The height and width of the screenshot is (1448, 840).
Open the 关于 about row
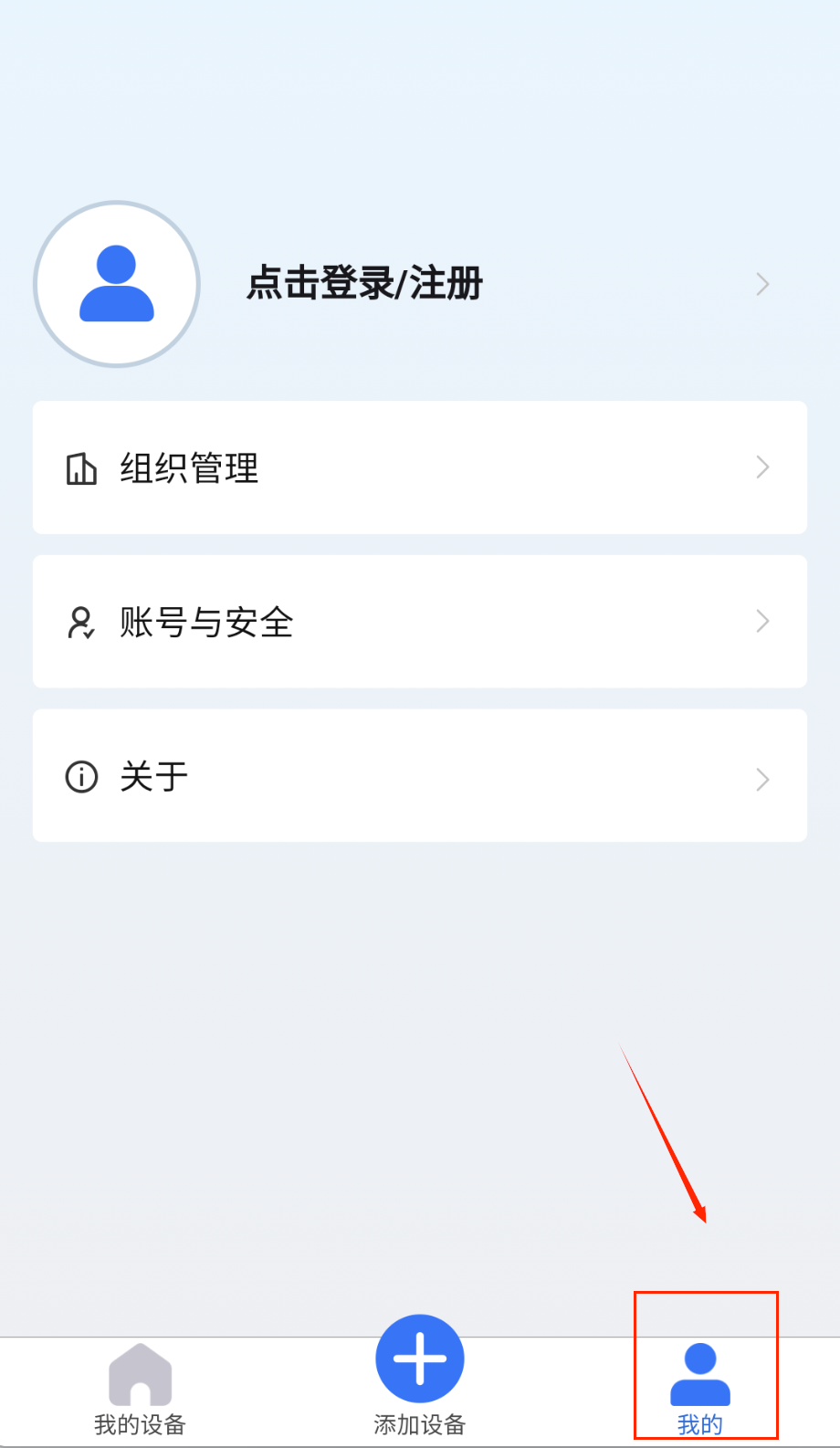(x=419, y=776)
